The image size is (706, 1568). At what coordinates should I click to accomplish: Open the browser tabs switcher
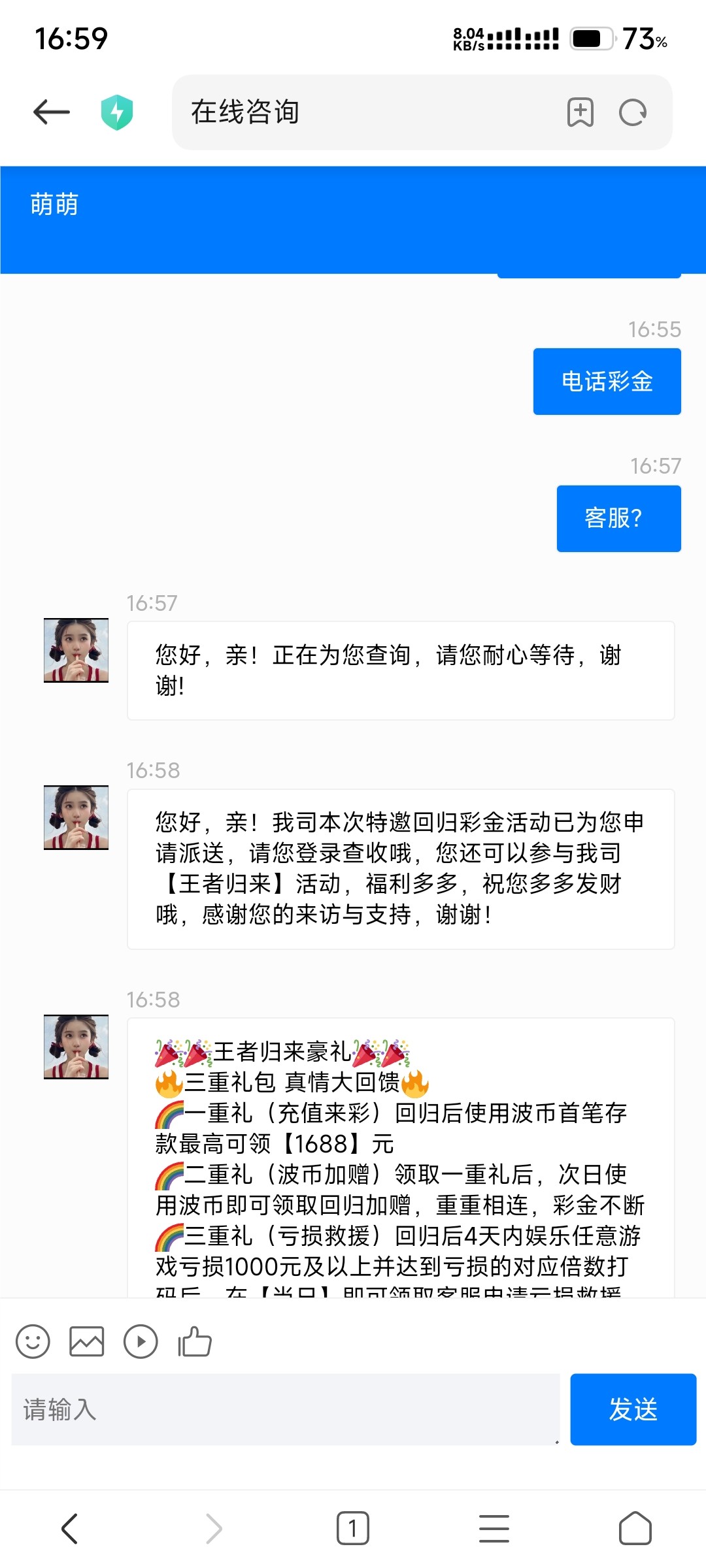pyautogui.click(x=353, y=1529)
